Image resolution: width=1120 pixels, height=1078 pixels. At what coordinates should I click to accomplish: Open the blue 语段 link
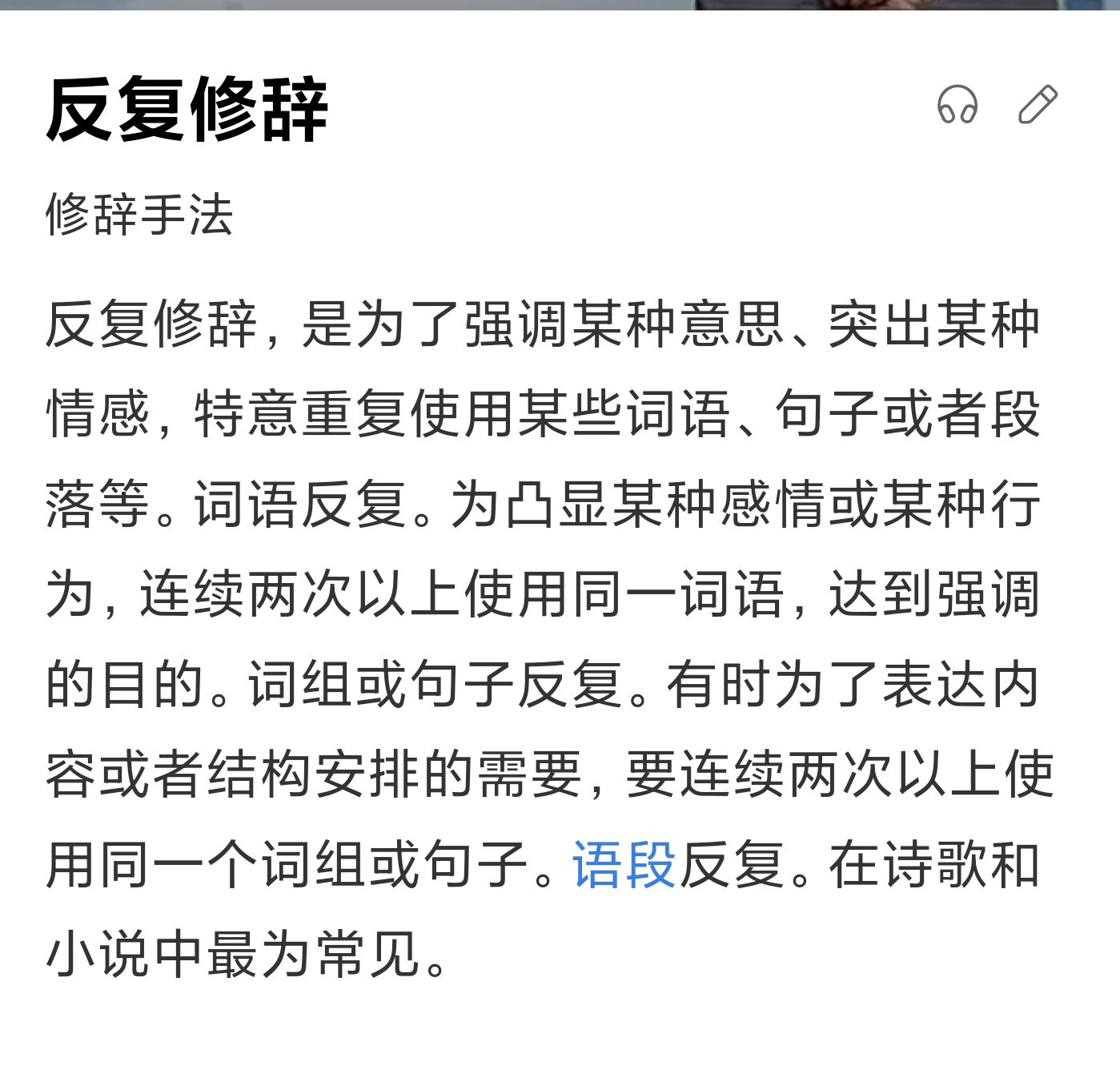coord(624,866)
